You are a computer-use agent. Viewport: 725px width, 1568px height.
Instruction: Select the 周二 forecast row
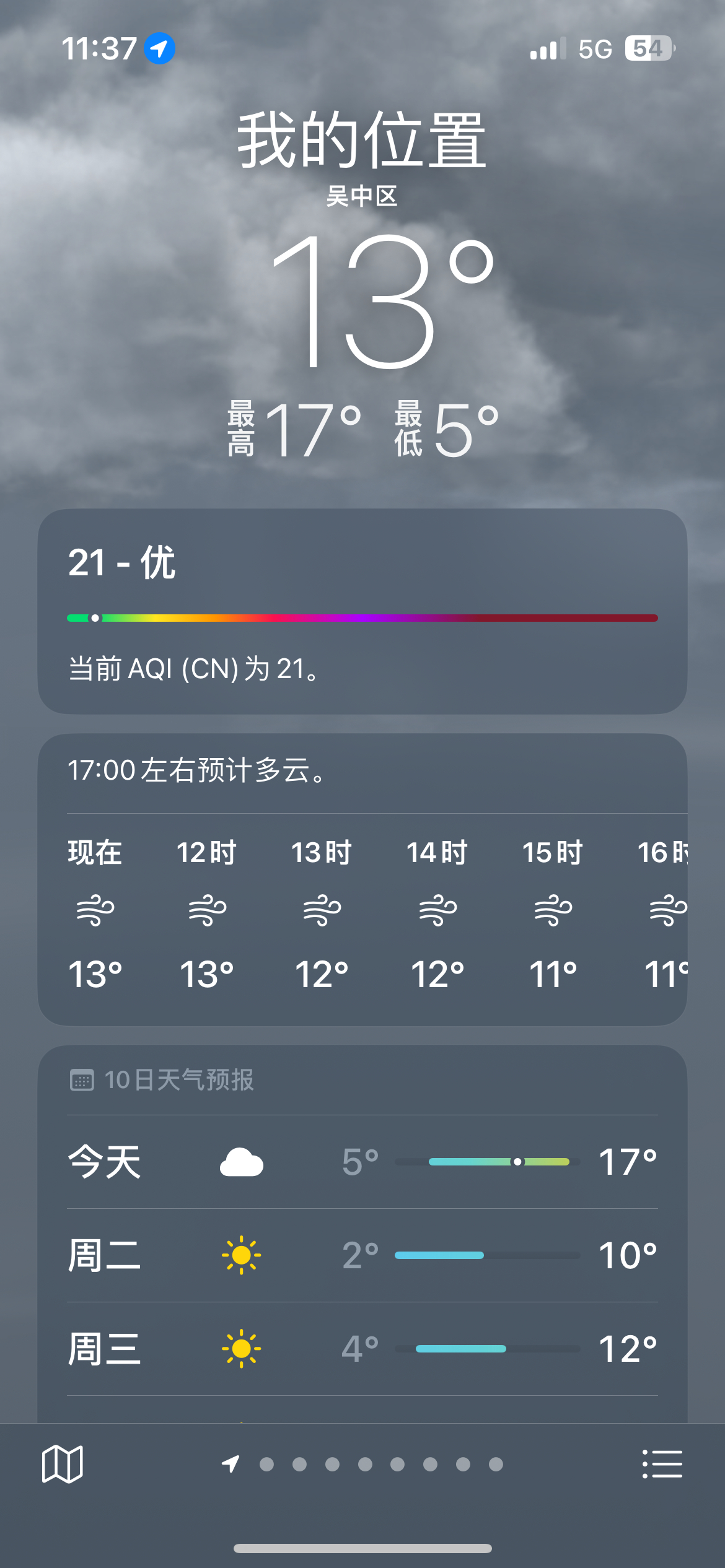point(362,1255)
